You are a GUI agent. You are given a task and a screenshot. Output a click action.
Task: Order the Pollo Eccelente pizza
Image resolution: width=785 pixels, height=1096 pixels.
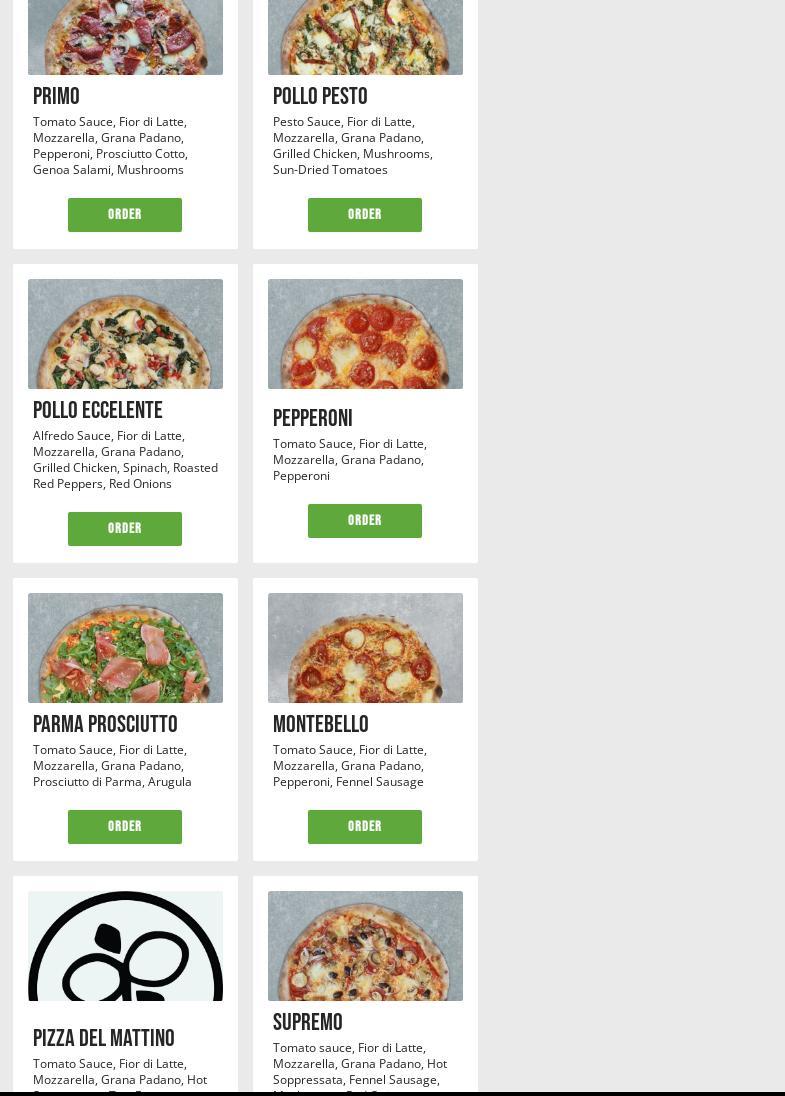124,529
